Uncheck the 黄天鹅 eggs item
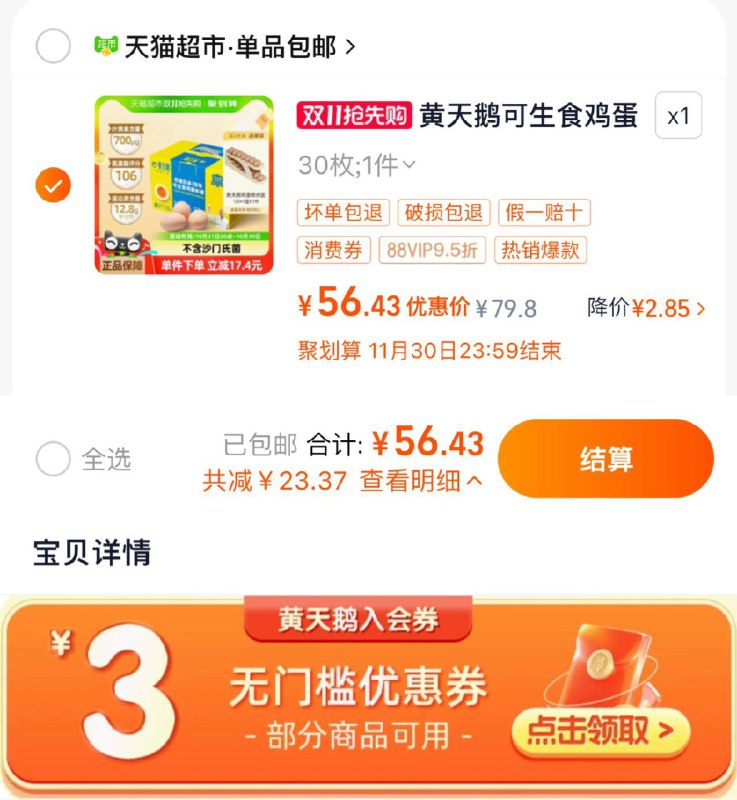 (53, 185)
